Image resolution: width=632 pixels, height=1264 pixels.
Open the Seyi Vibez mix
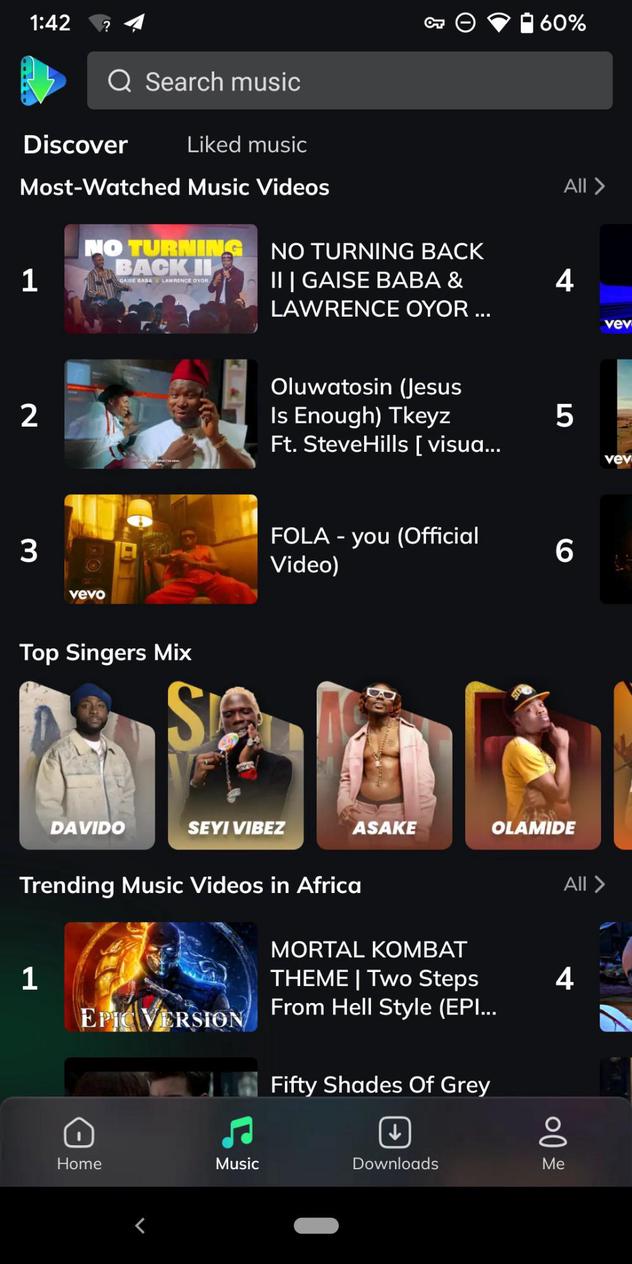[236, 766]
